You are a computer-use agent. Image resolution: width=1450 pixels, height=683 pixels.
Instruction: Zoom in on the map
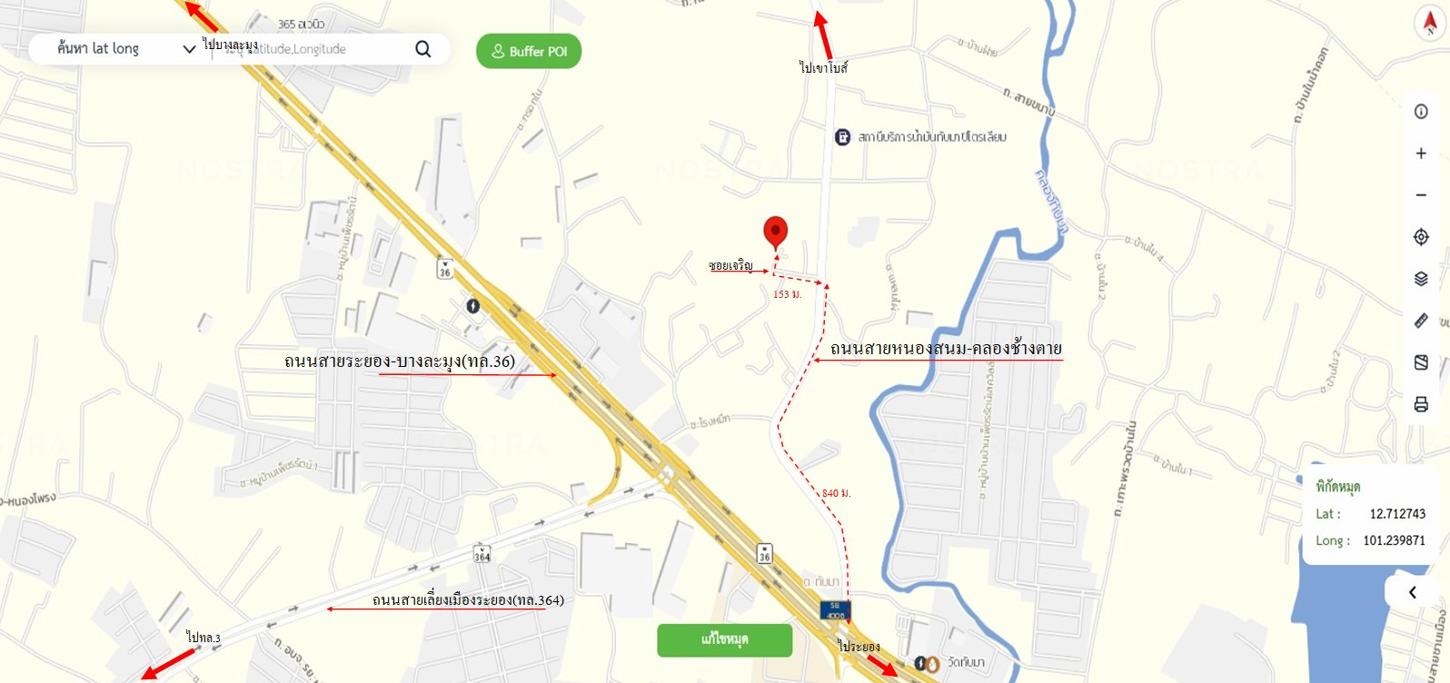click(x=1421, y=153)
